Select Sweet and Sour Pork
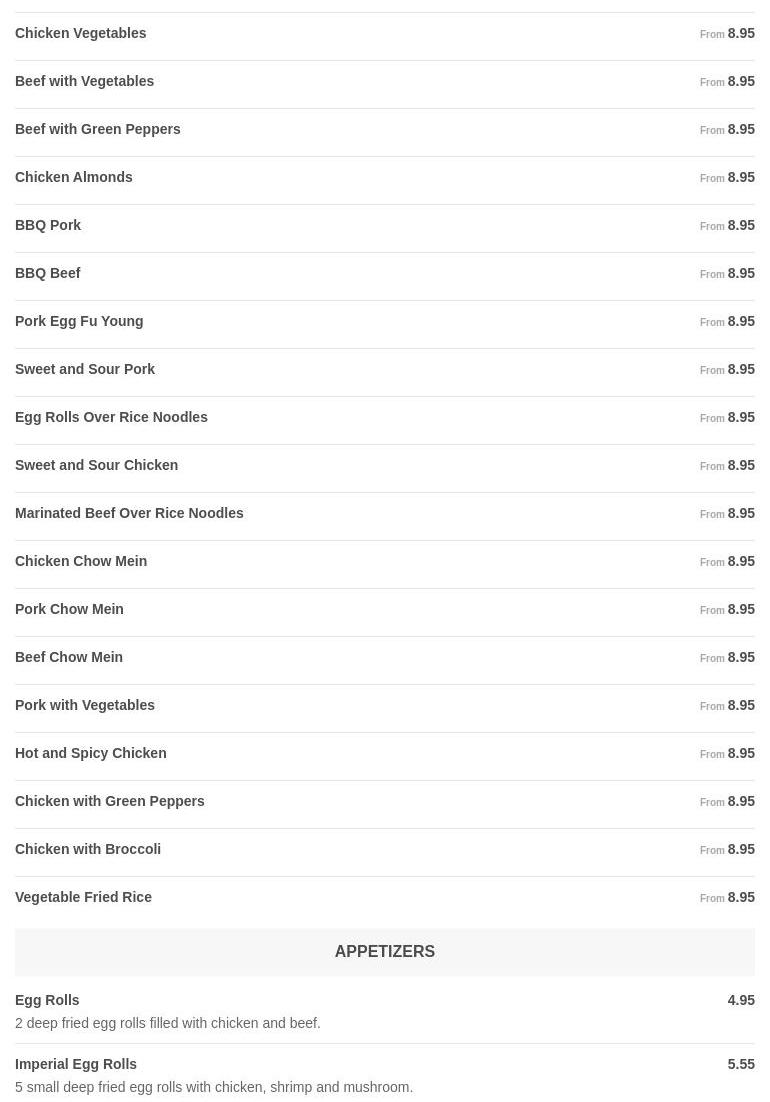Viewport: 770px width, 1102px height. click(85, 369)
